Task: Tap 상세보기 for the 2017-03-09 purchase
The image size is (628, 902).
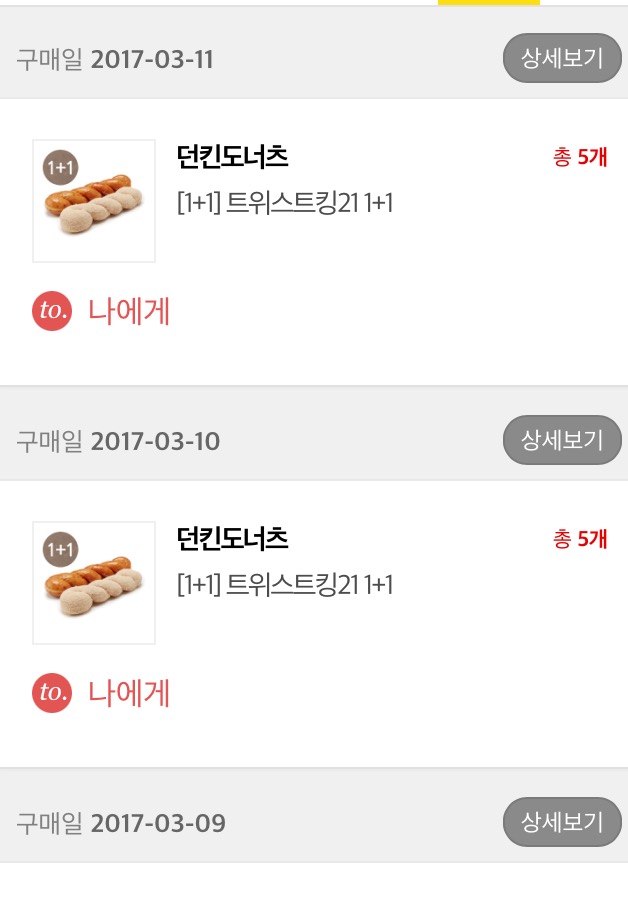Action: 561,822
